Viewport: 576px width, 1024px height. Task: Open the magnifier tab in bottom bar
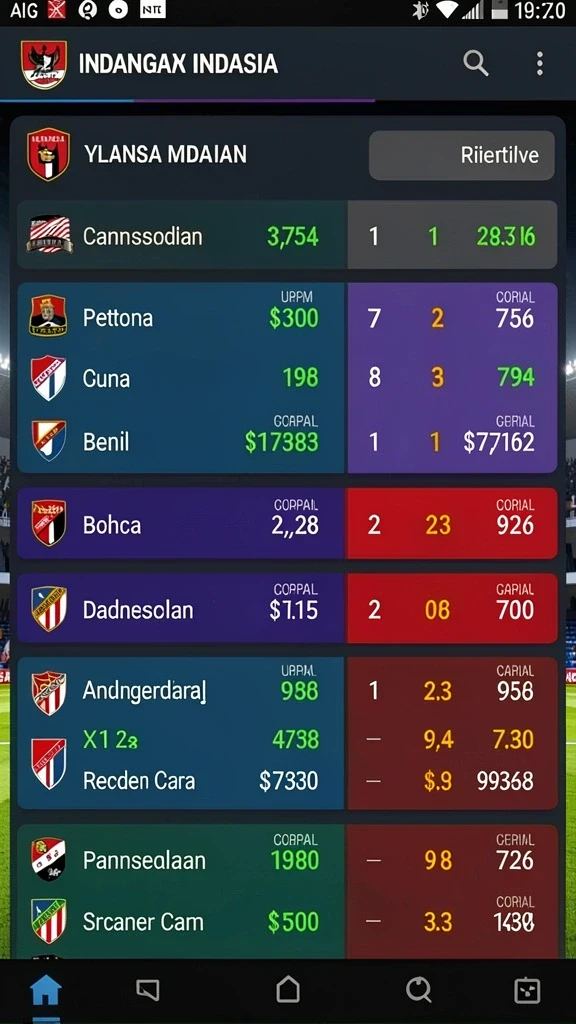419,991
